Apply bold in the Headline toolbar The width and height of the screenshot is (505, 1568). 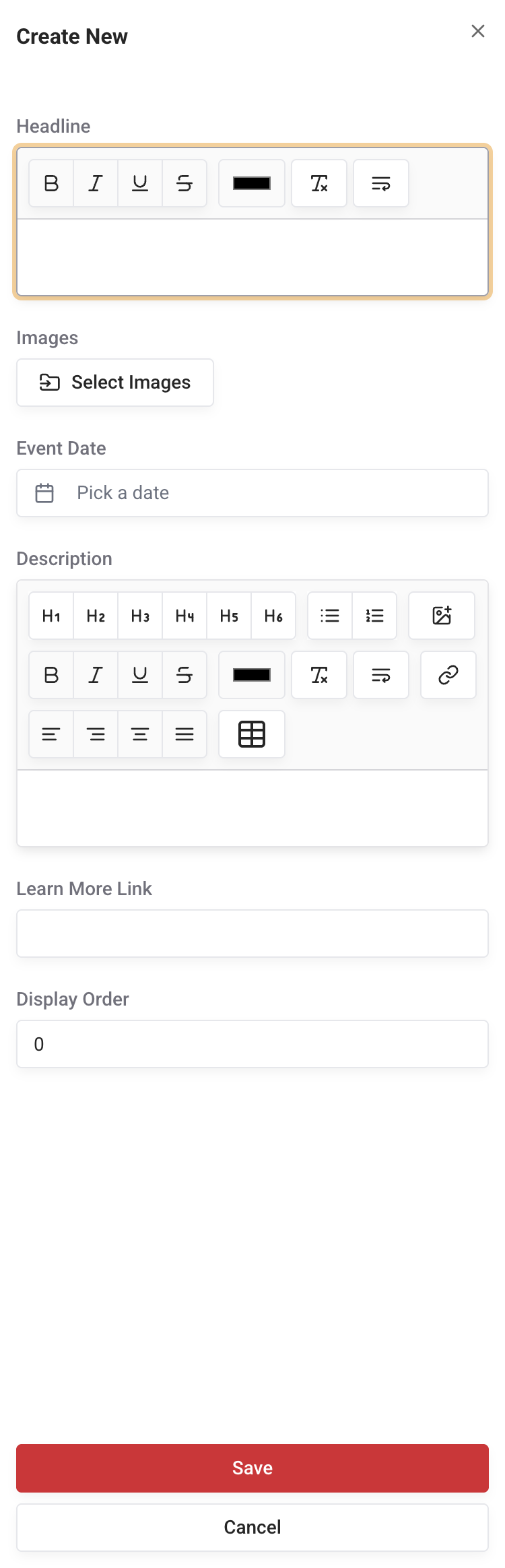click(x=51, y=183)
